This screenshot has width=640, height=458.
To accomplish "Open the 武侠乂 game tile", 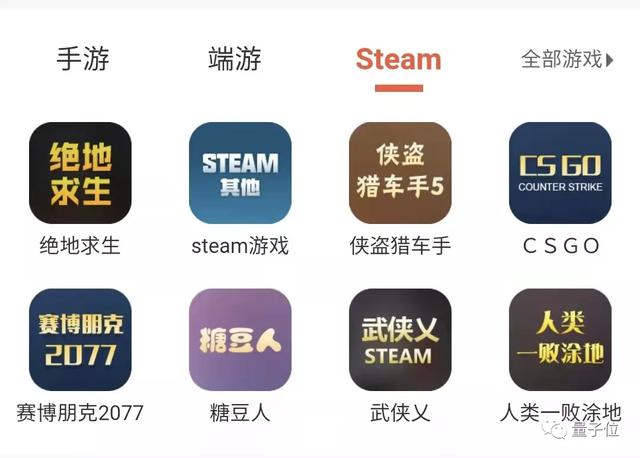I will point(400,340).
